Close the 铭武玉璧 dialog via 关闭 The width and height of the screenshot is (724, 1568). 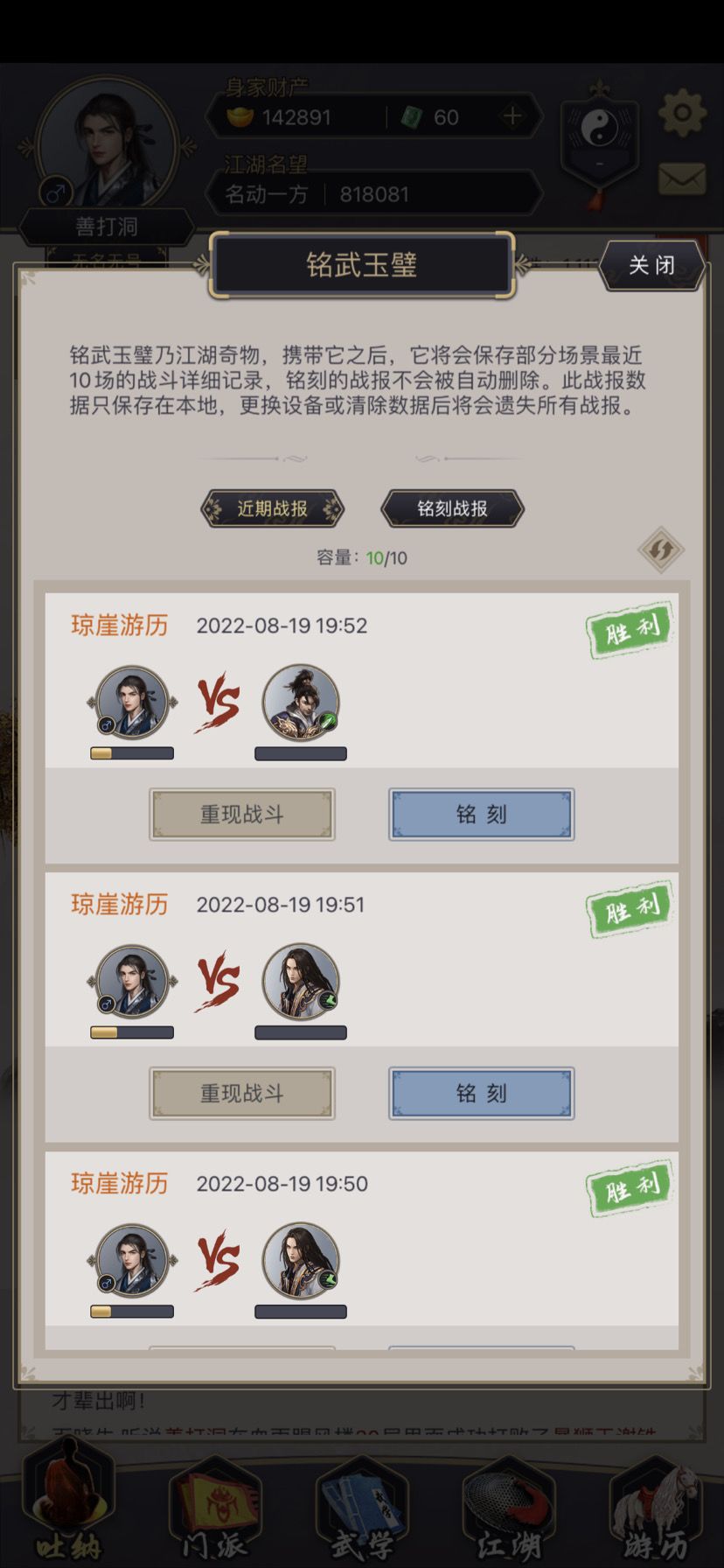pyautogui.click(x=651, y=265)
